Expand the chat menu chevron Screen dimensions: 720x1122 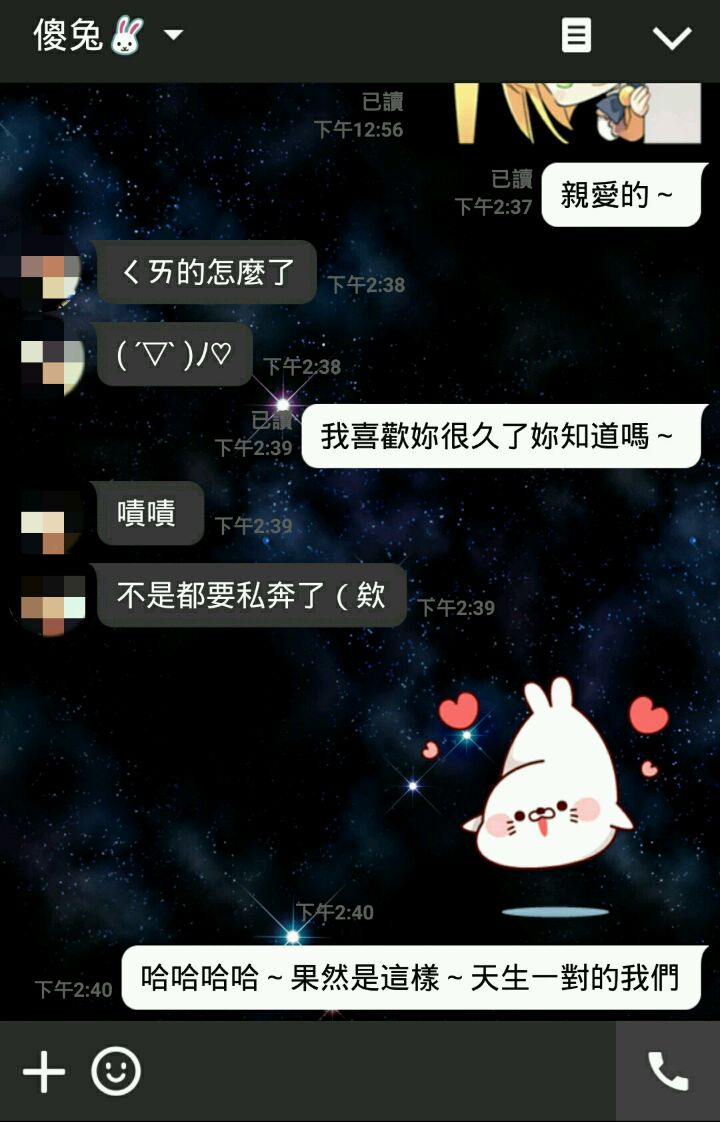(x=671, y=37)
